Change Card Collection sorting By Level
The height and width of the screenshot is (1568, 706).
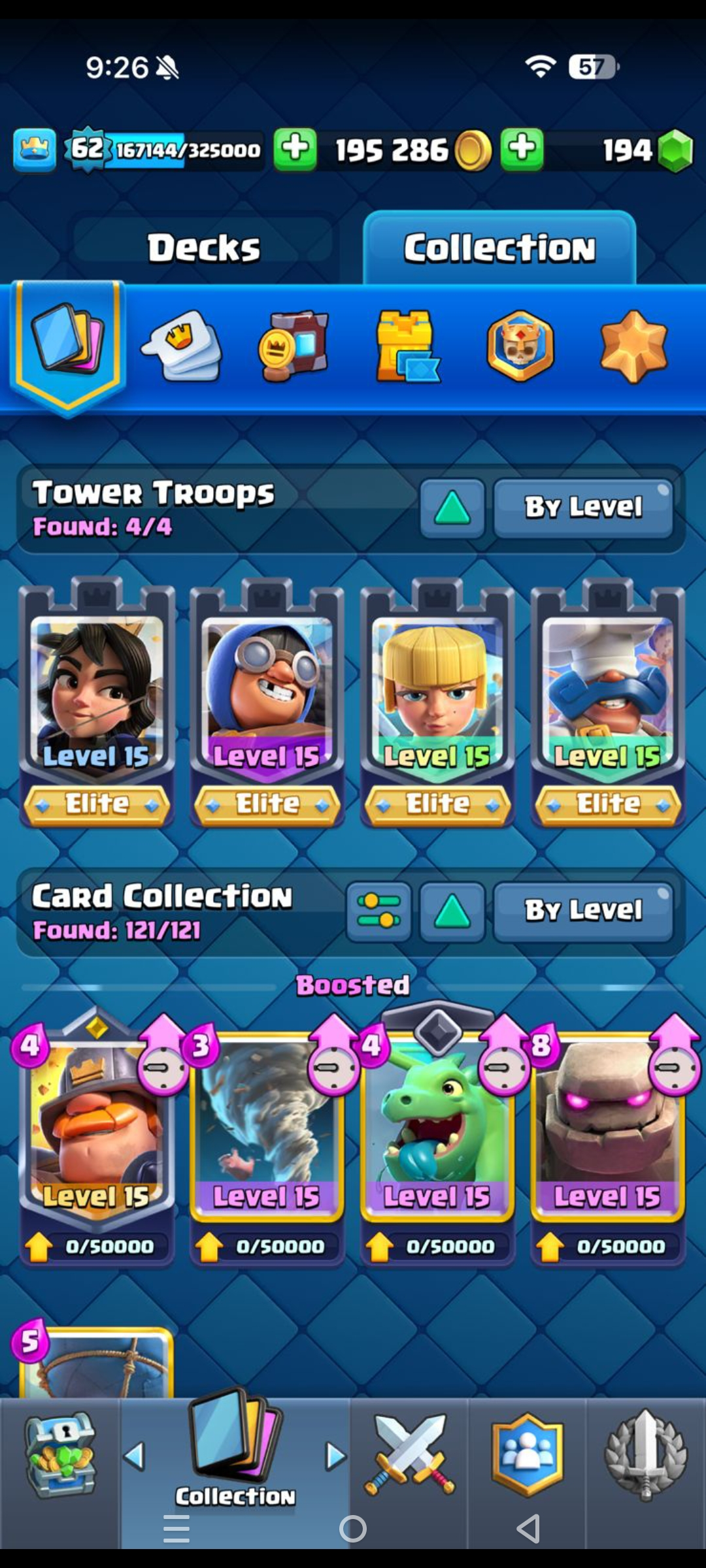583,911
